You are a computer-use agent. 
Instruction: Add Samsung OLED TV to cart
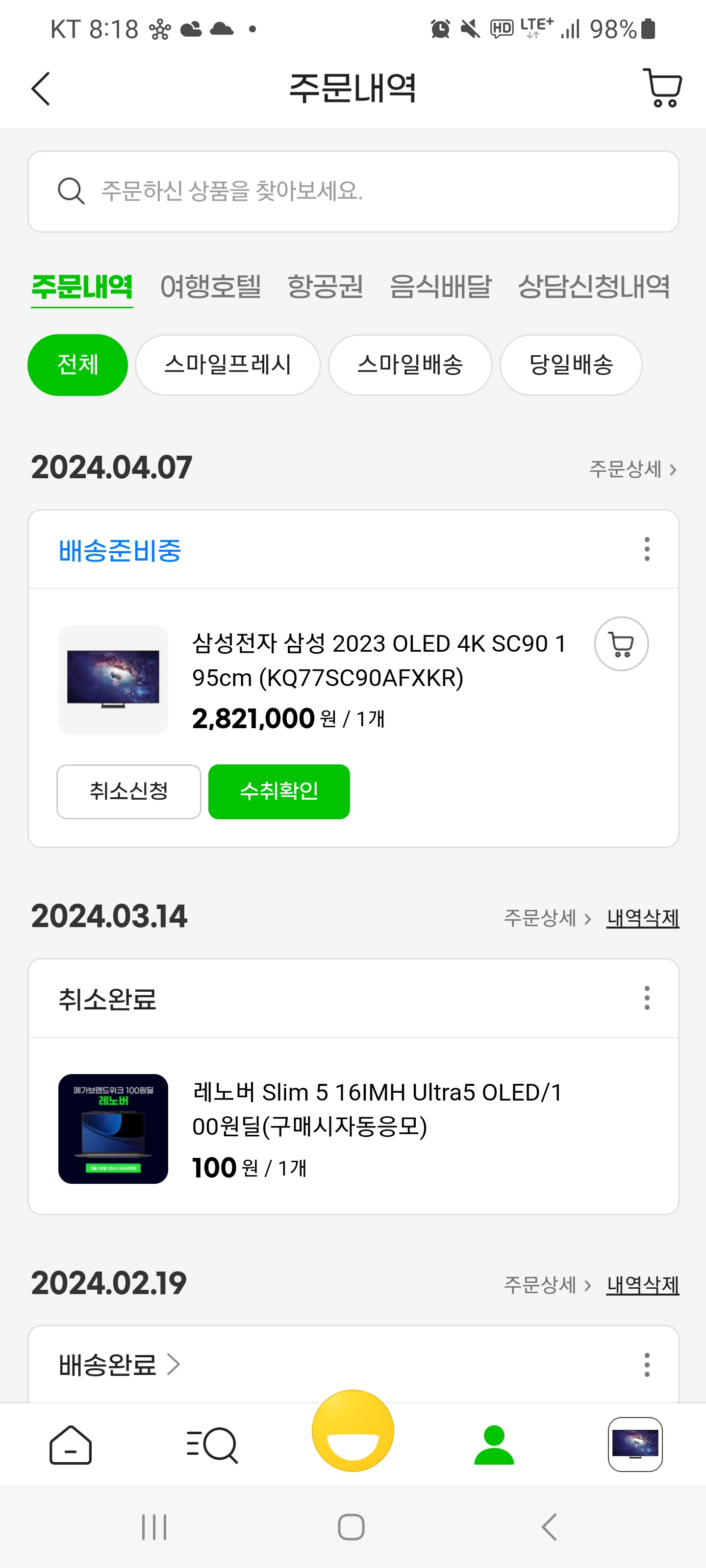click(621, 644)
